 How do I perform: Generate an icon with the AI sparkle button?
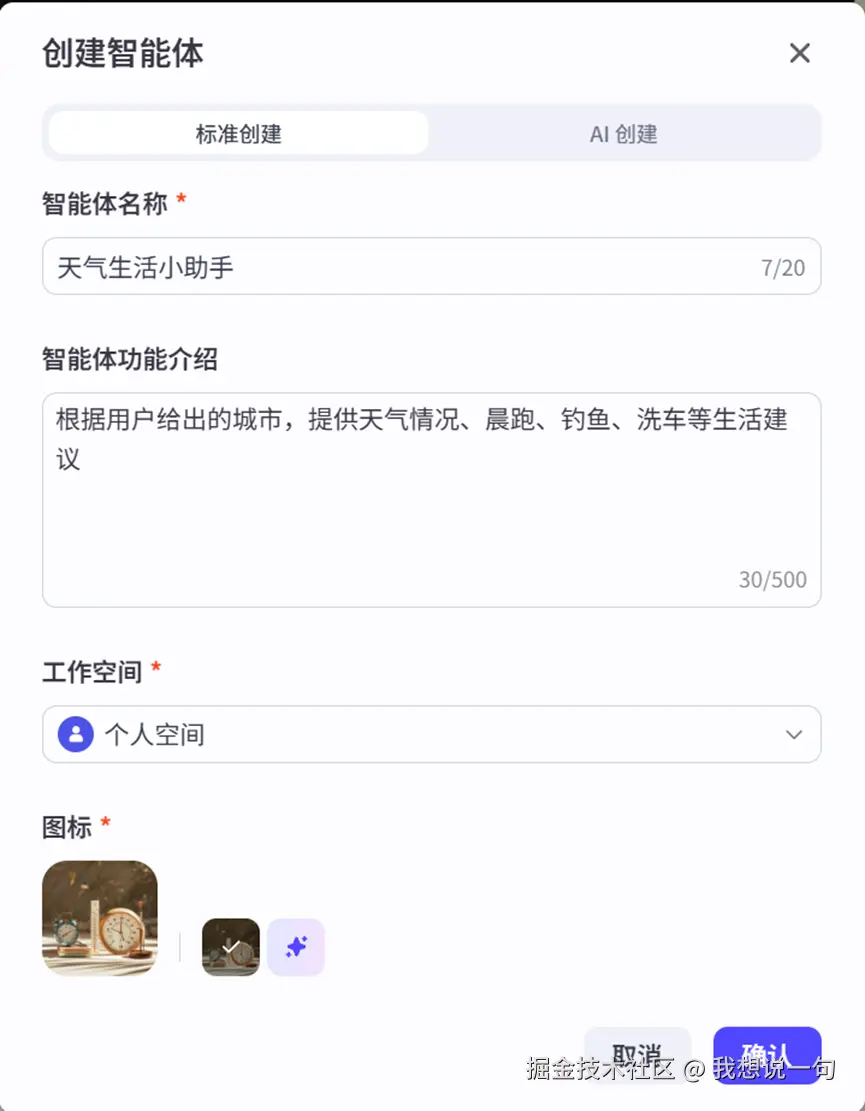(x=296, y=946)
